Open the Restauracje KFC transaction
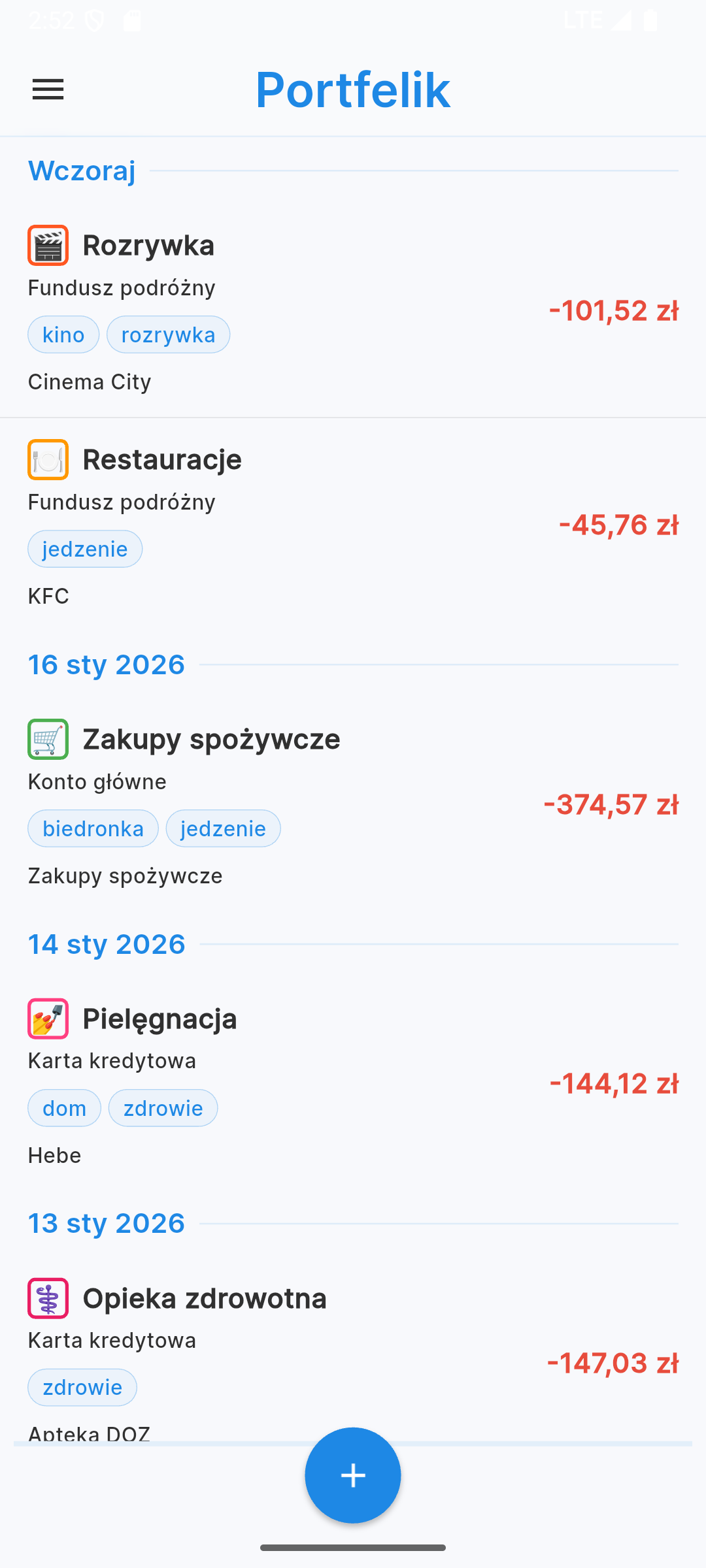 pyautogui.click(x=353, y=525)
